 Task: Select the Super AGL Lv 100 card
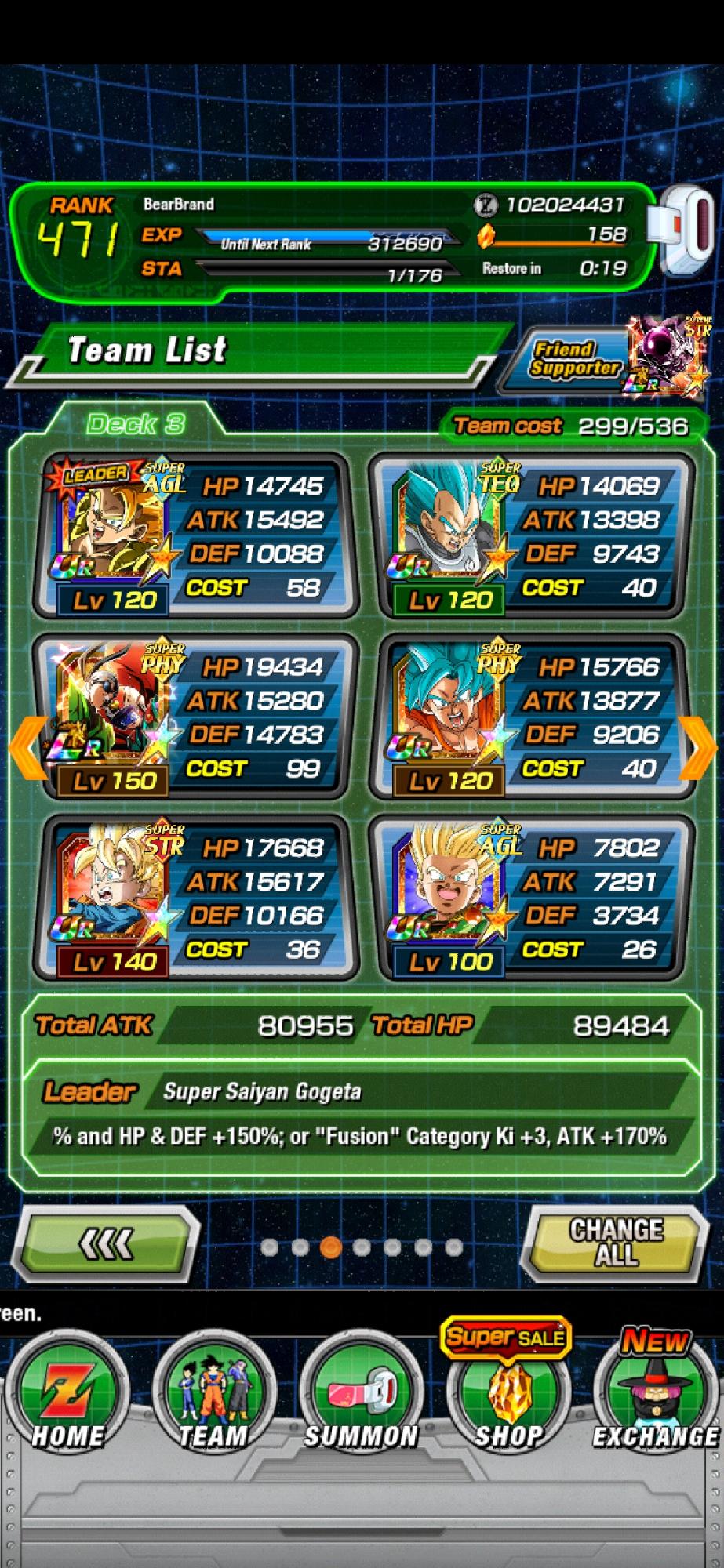pyautogui.click(x=532, y=898)
